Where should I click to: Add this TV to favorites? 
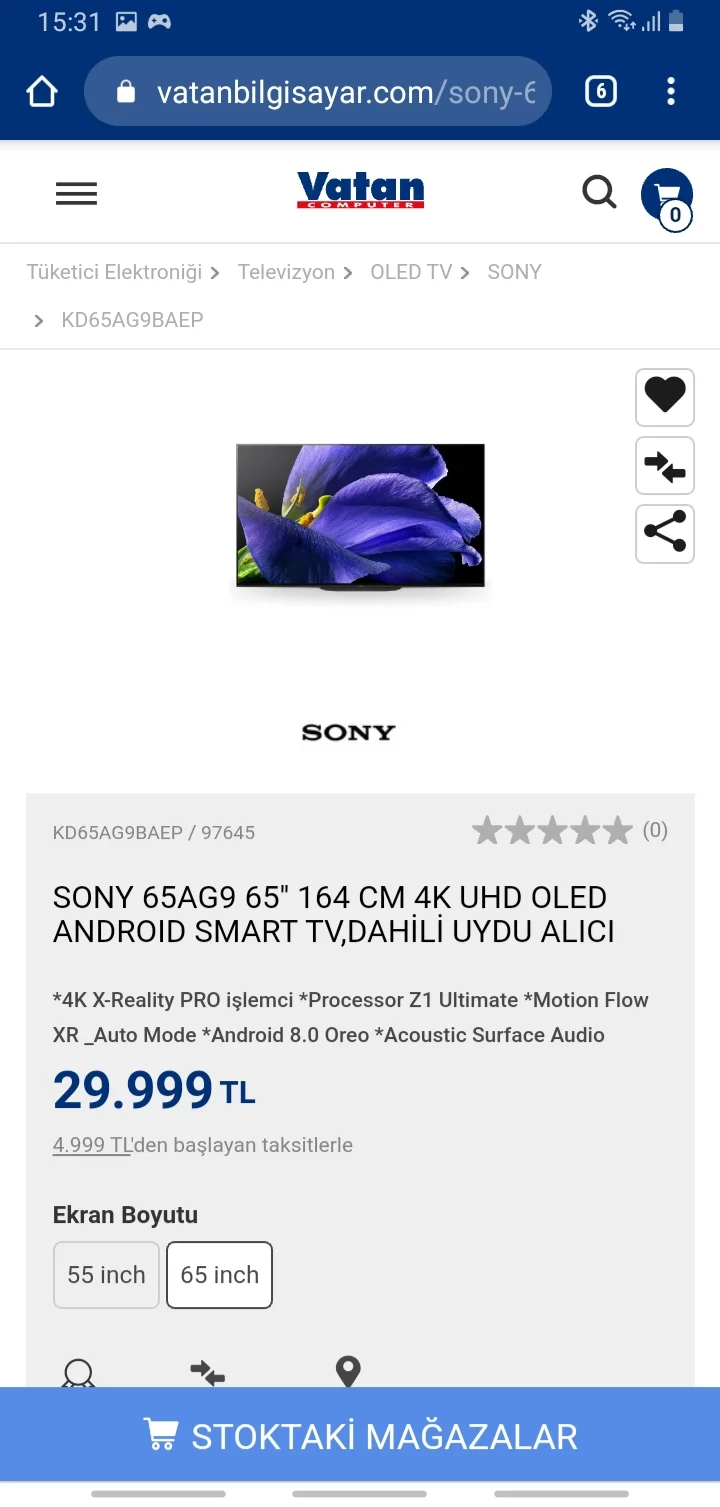coord(665,397)
